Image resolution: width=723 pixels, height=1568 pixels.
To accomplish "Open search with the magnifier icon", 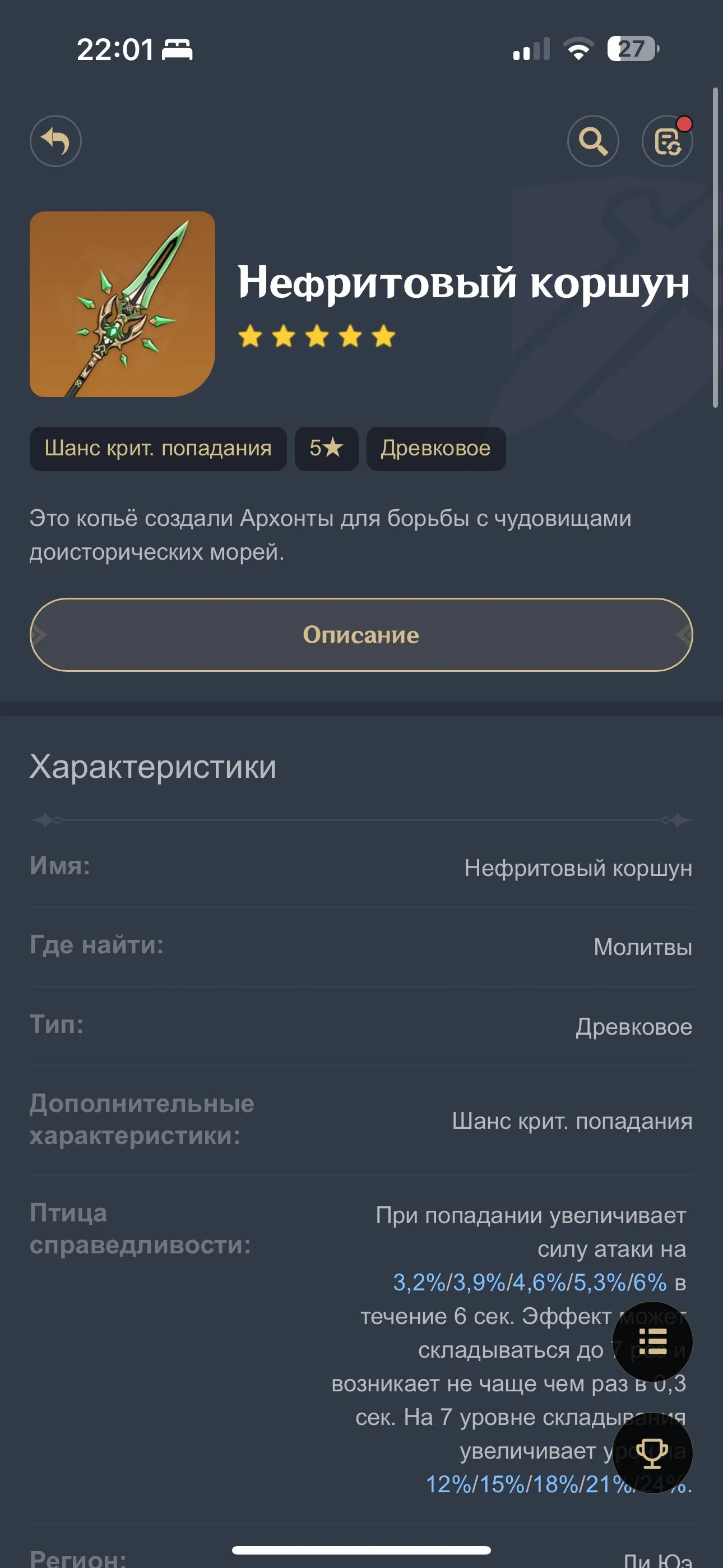I will point(593,141).
